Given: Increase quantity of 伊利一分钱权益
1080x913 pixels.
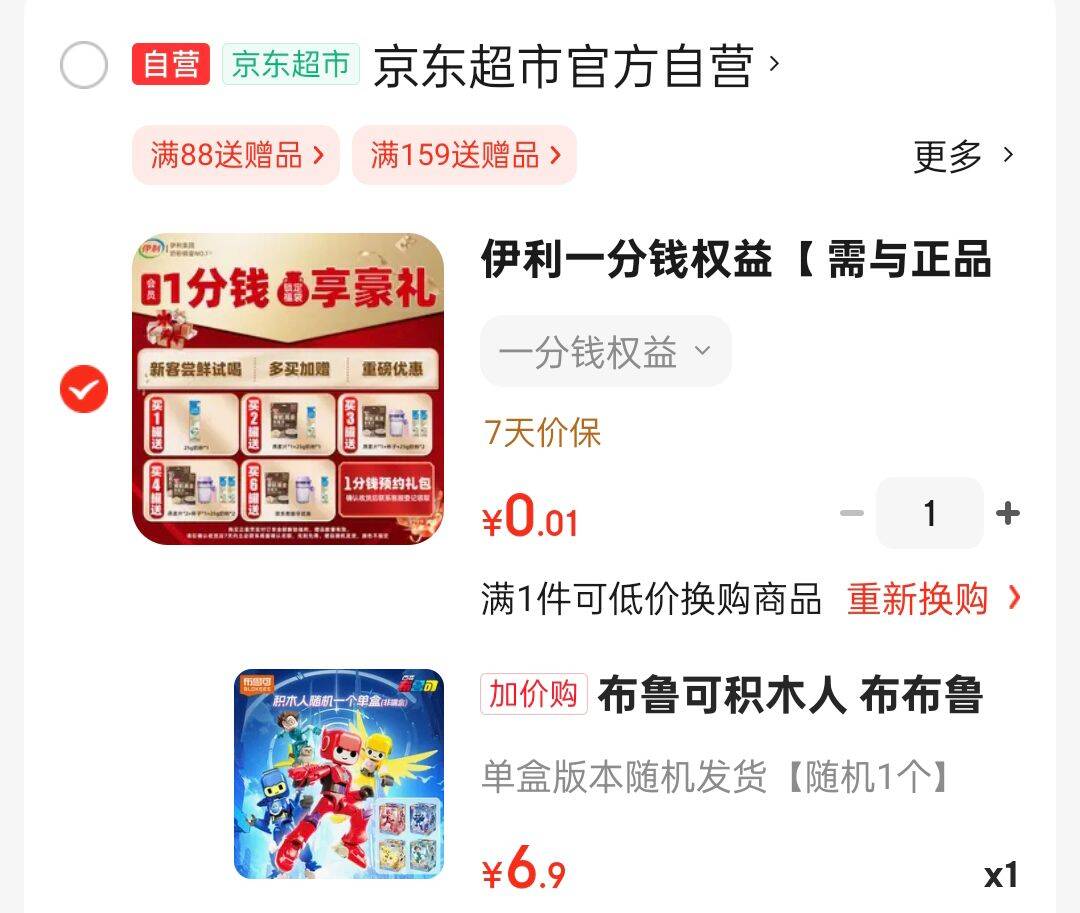Looking at the screenshot, I should pos(1008,513).
